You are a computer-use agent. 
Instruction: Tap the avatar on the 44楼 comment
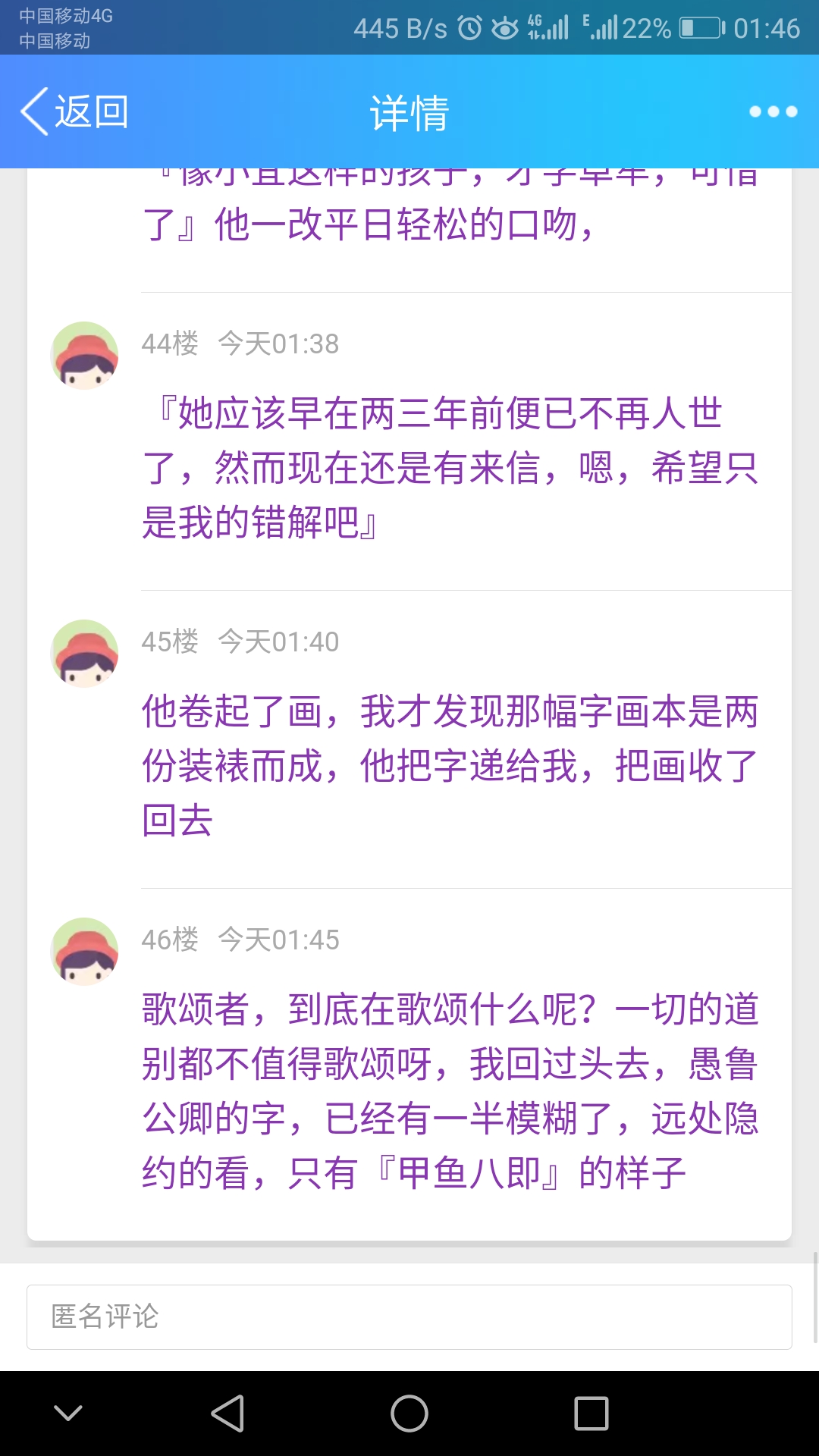(x=84, y=356)
